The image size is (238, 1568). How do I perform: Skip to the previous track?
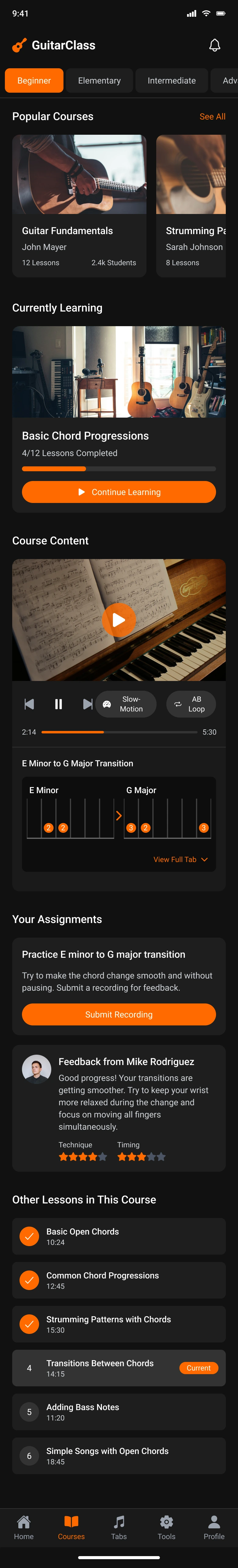click(x=29, y=704)
